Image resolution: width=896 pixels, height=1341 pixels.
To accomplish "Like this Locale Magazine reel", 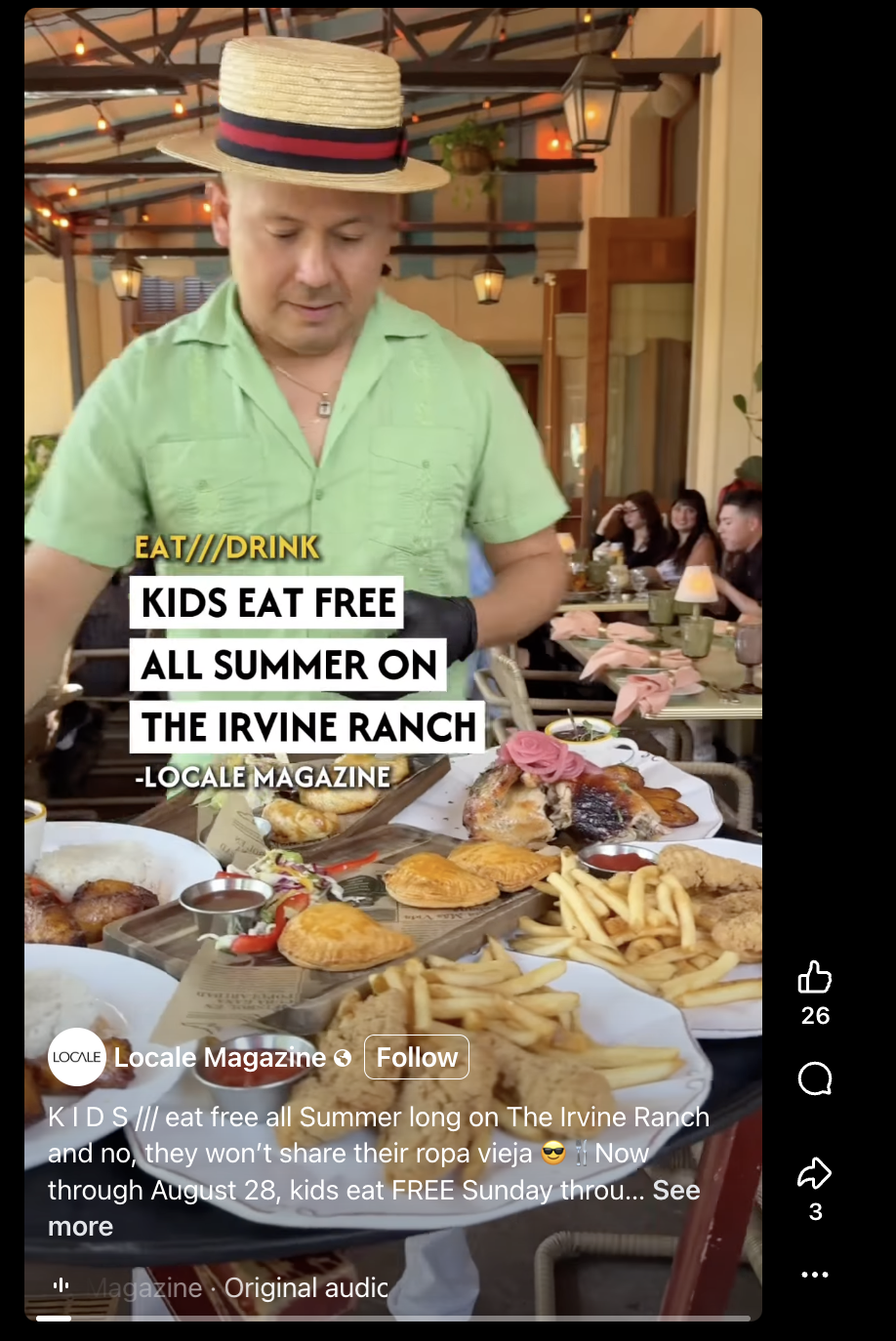I will pos(814,977).
